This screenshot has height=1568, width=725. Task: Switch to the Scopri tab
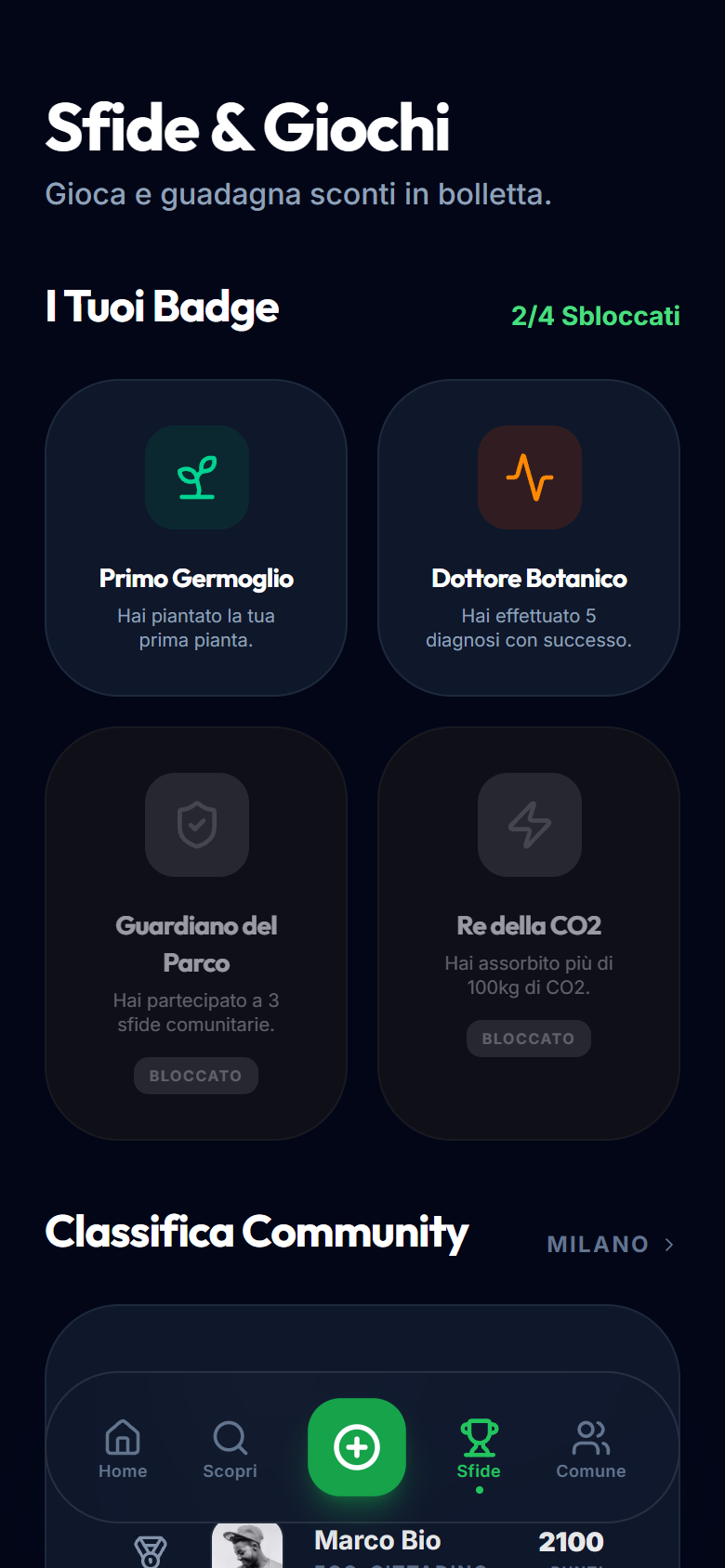[x=230, y=1447]
